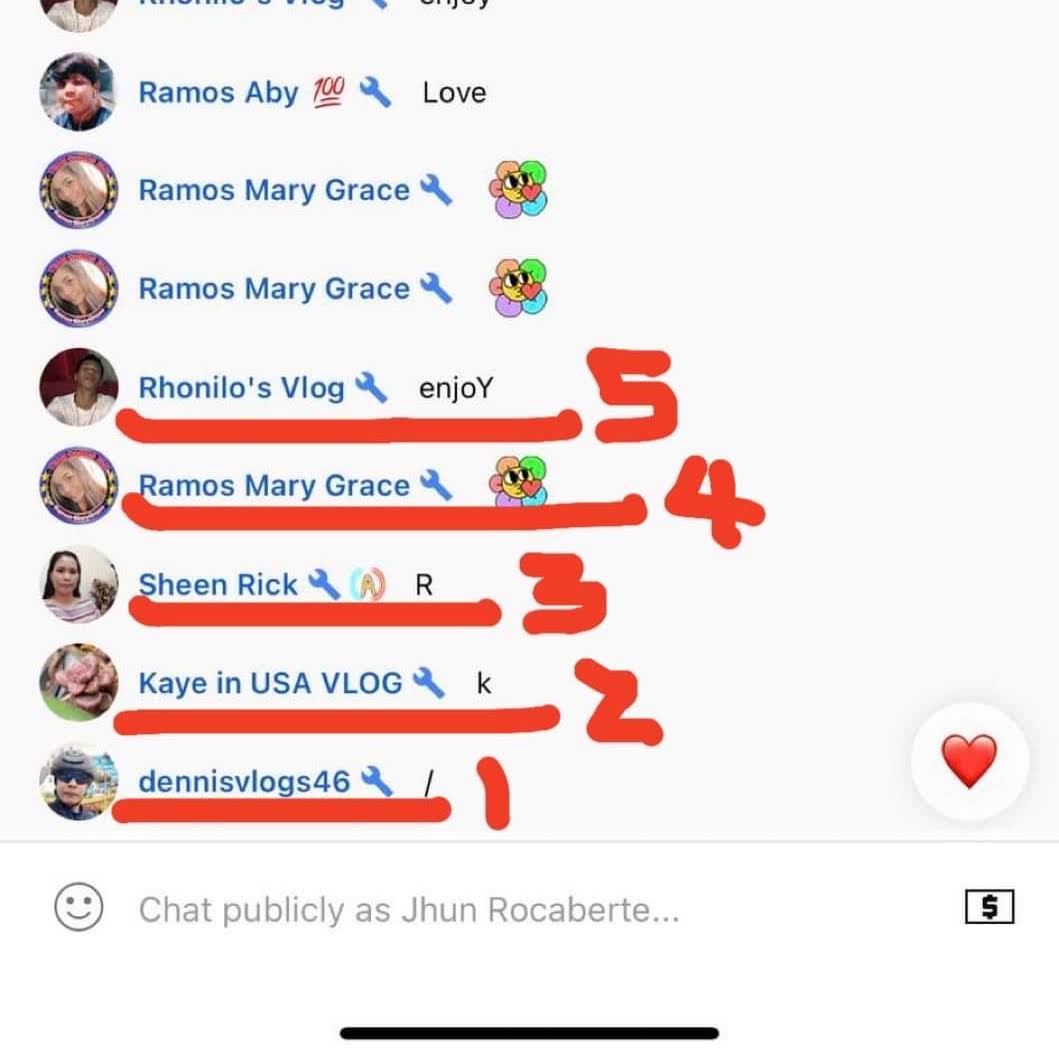Tap the 'Chat publicly as Jhun Rocaberte' field
1059x1059 pixels.
pos(410,910)
